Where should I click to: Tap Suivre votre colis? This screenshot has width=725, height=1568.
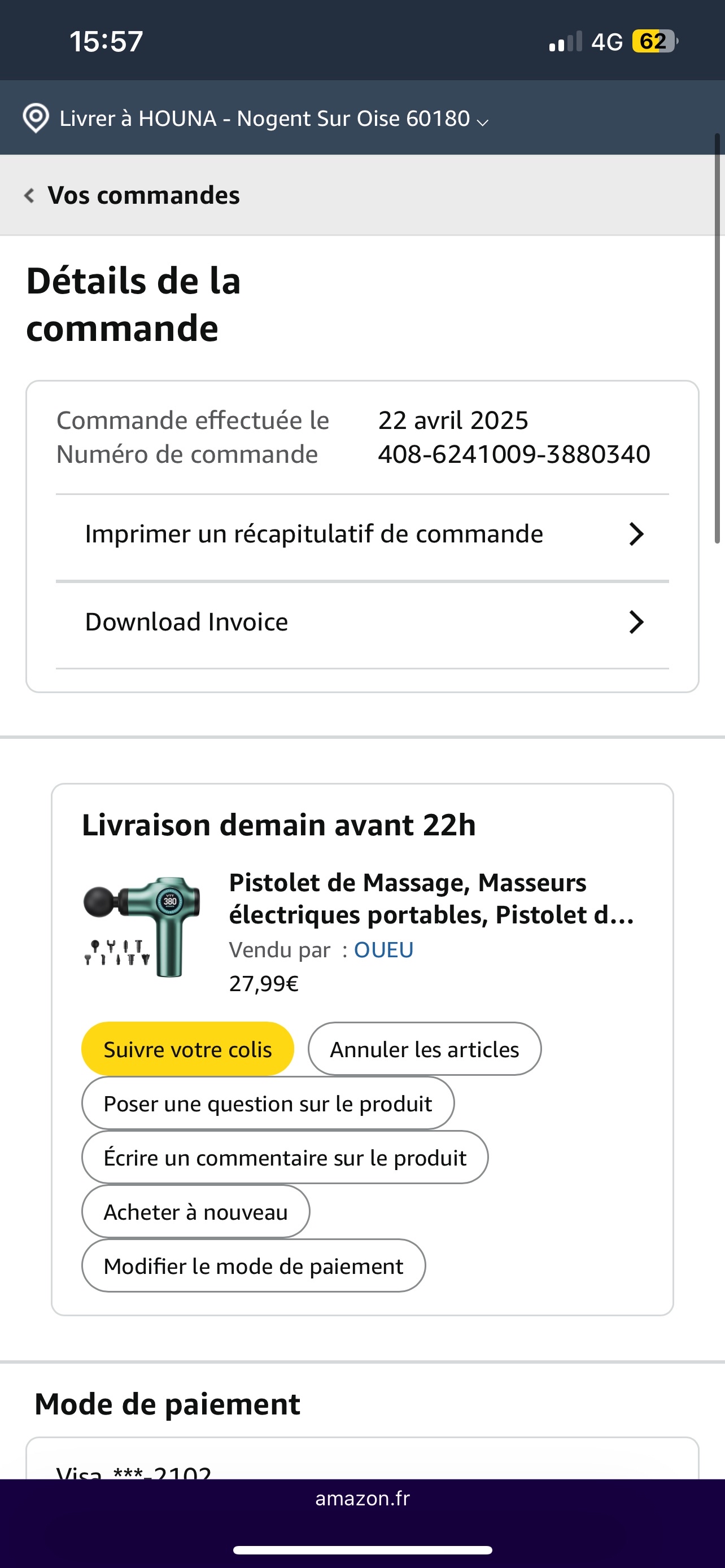[x=187, y=1049]
